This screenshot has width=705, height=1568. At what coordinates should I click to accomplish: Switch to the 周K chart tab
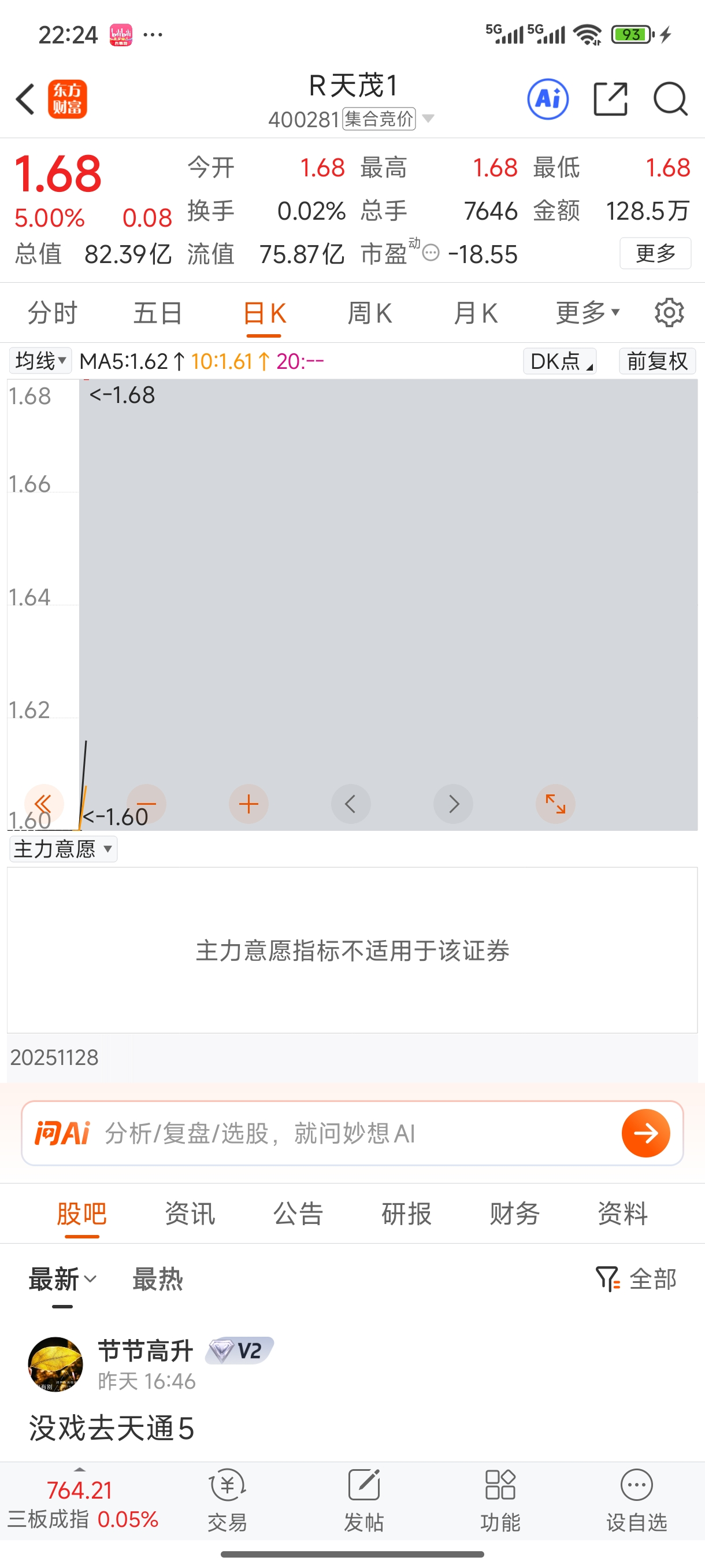[x=369, y=313]
